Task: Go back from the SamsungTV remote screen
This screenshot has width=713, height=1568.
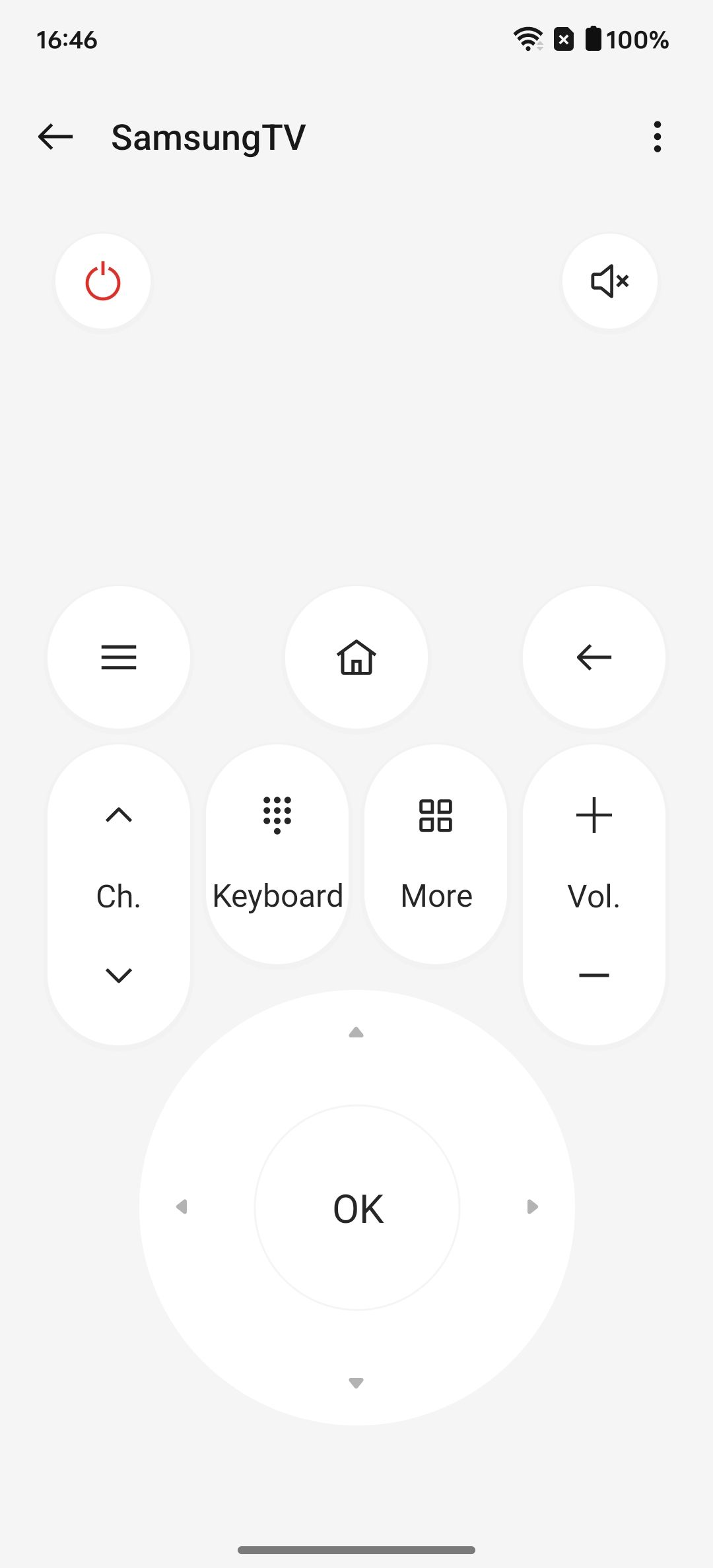Action: [55, 137]
